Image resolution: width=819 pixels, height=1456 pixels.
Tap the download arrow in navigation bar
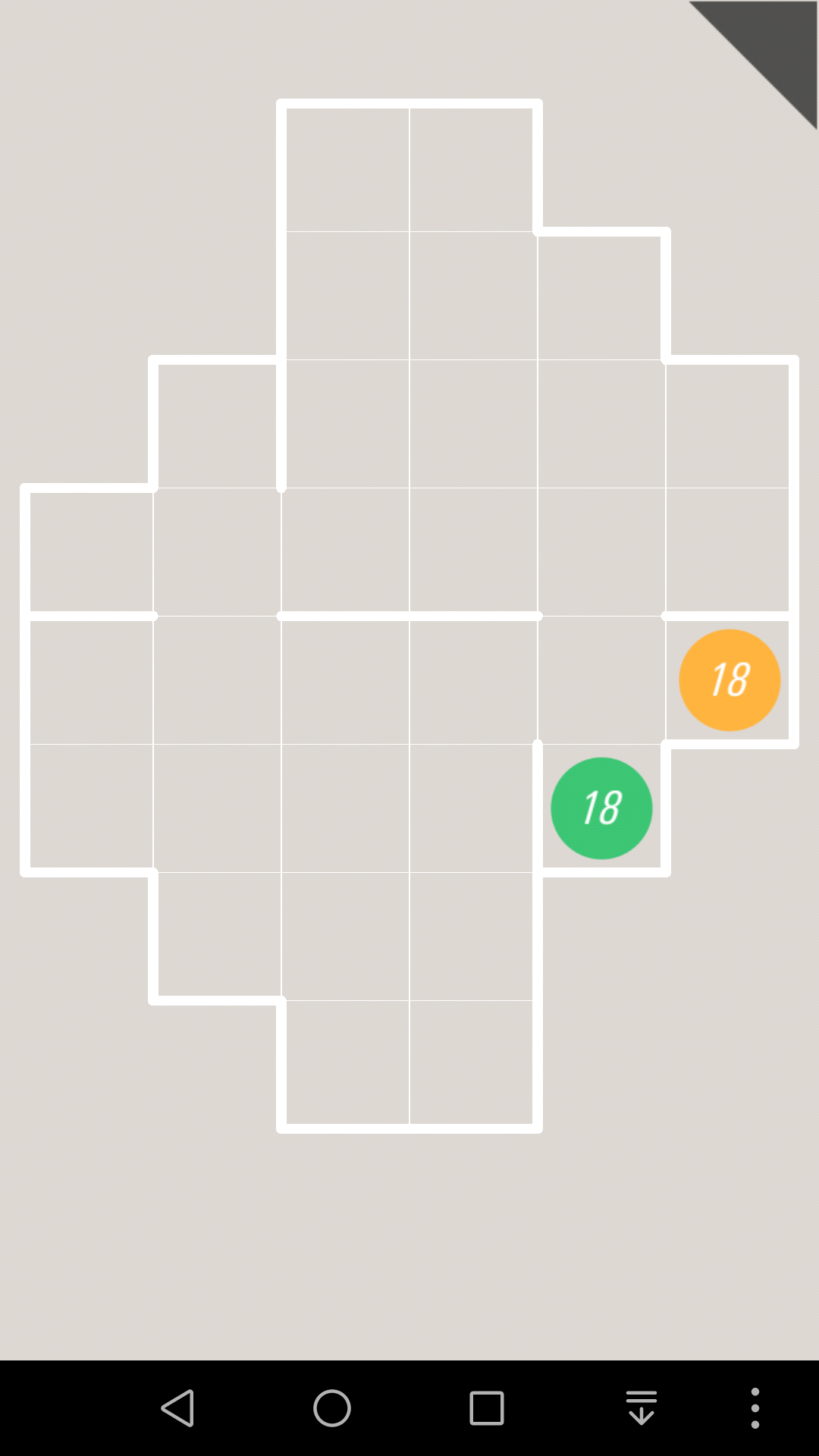pyautogui.click(x=642, y=1408)
